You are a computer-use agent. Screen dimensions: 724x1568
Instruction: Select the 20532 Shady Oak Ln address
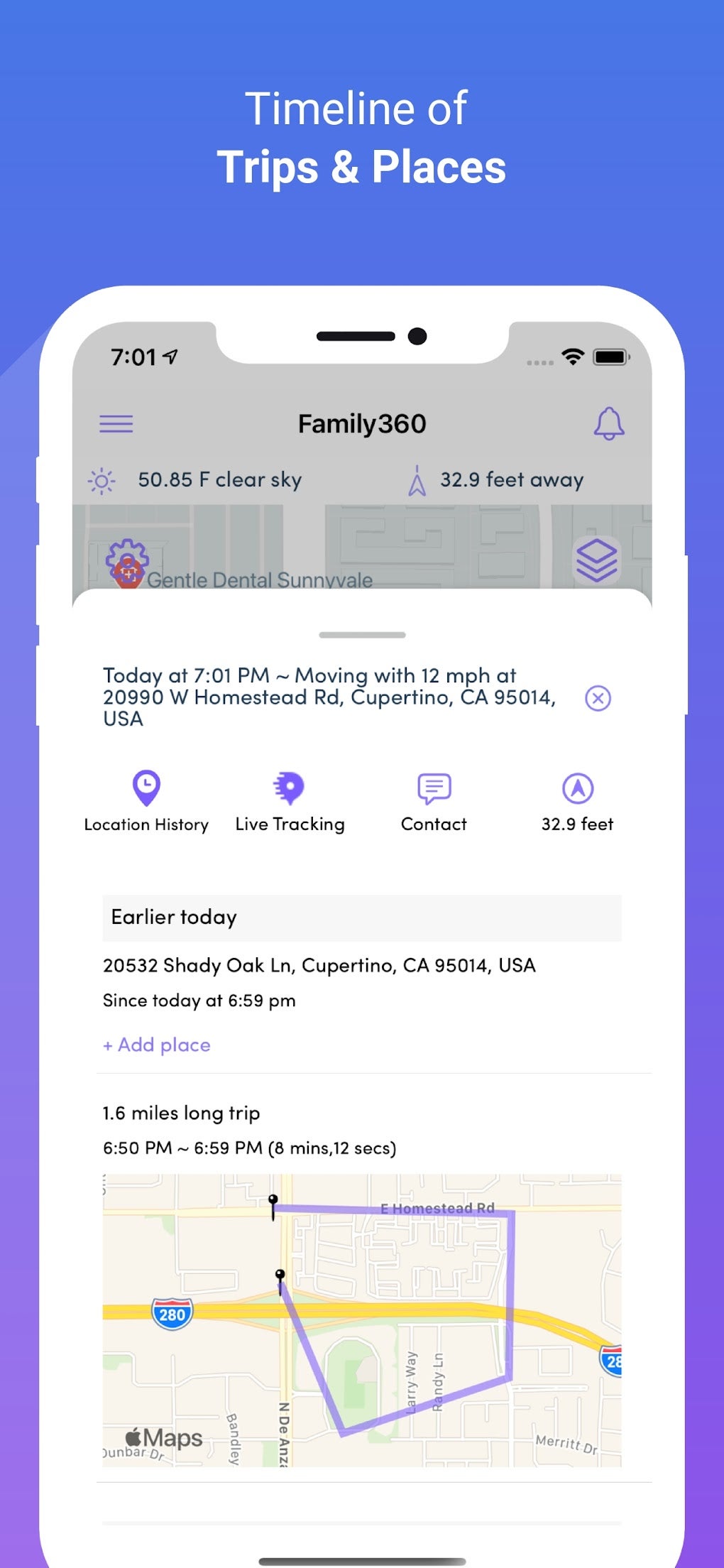click(319, 965)
